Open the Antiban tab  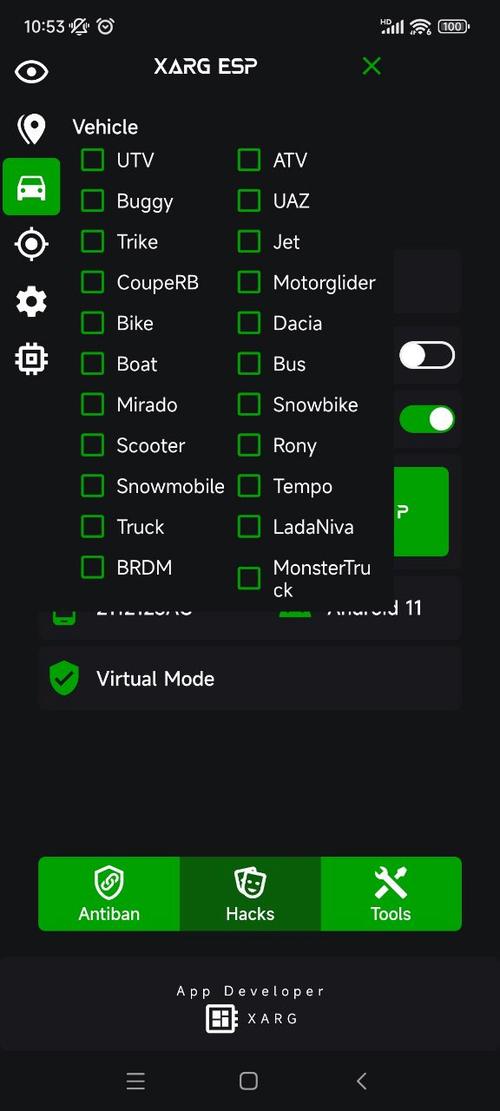[x=109, y=894]
